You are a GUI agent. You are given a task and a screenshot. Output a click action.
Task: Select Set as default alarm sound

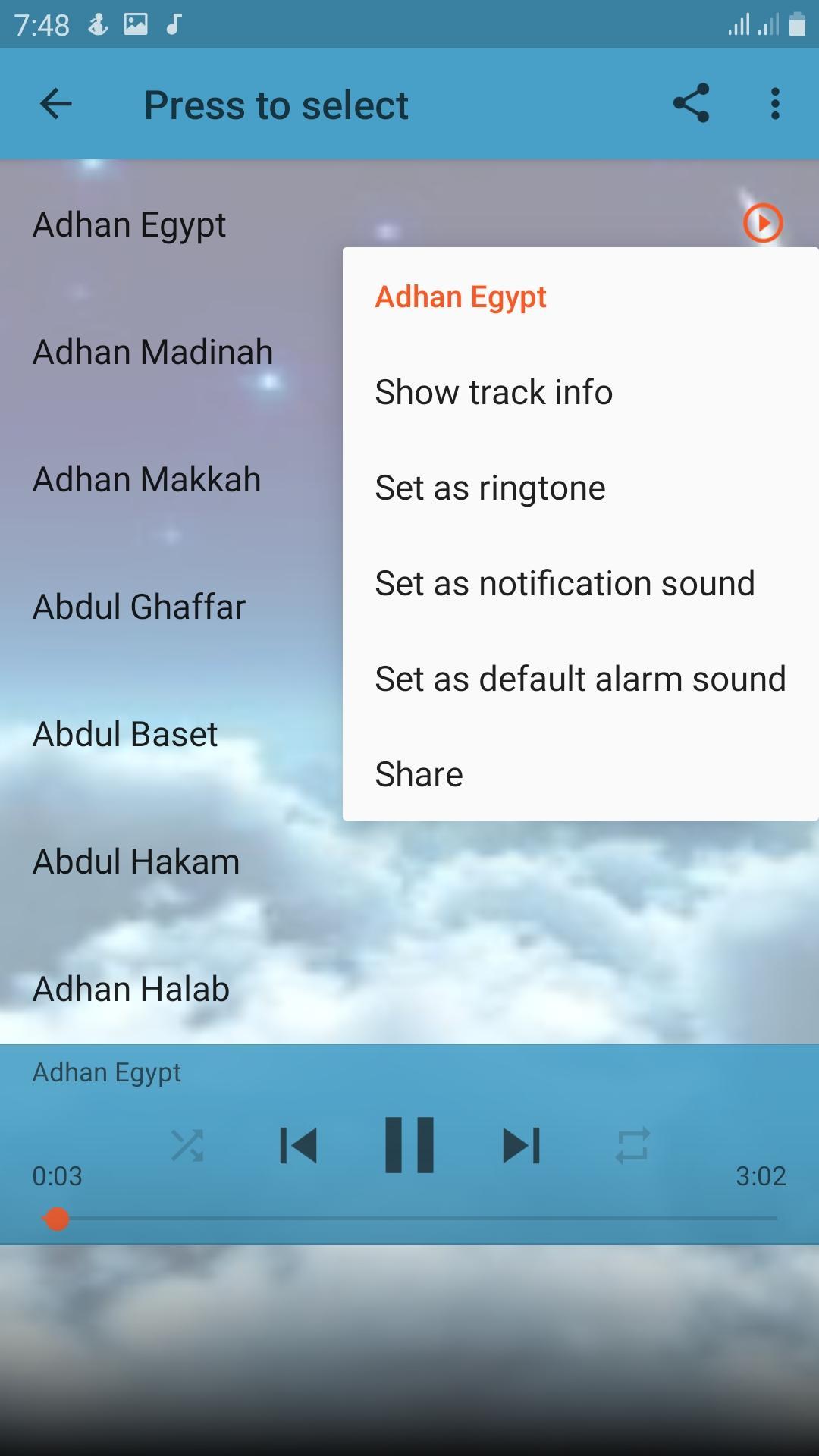(579, 679)
